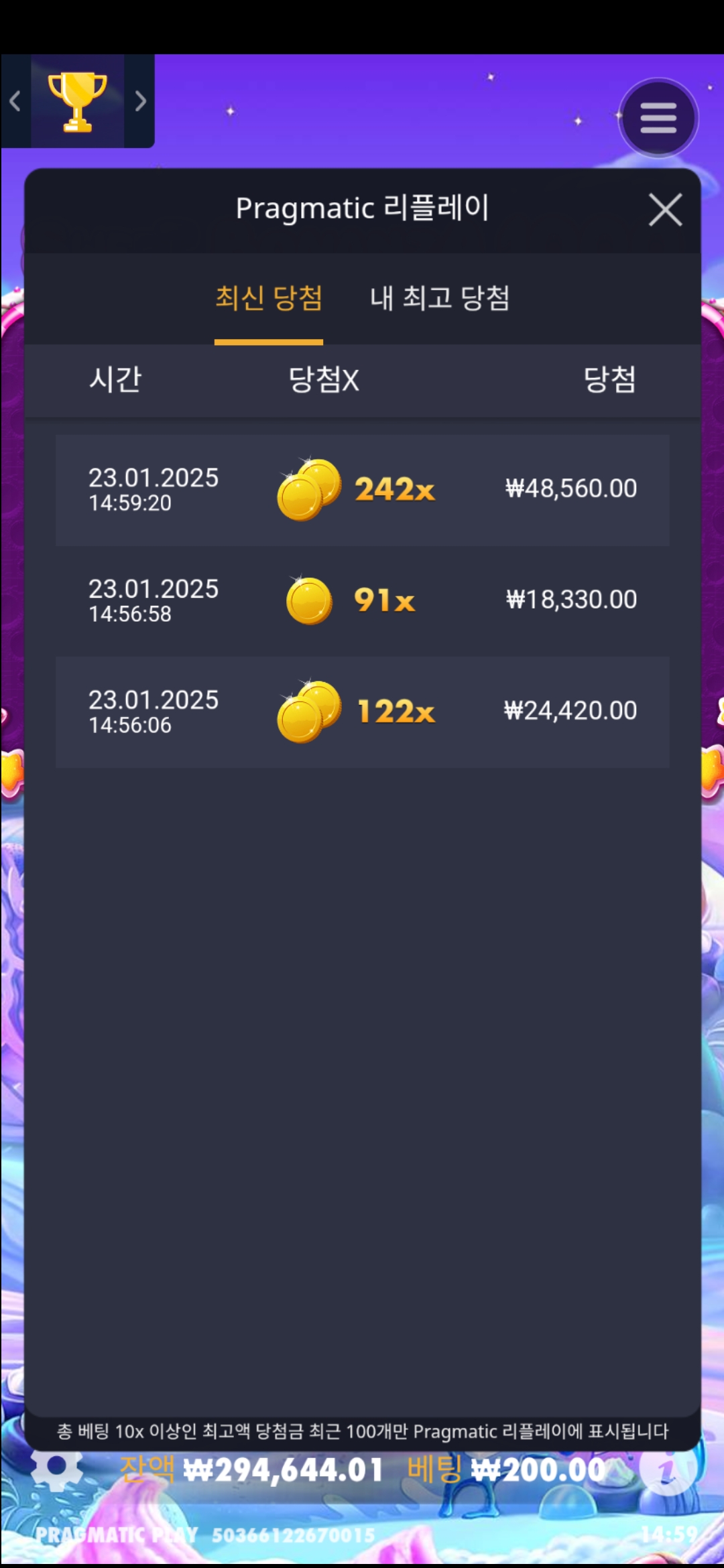Screen dimensions: 724x1568
Task: Go to next item with right arrow
Action: pyautogui.click(x=140, y=101)
